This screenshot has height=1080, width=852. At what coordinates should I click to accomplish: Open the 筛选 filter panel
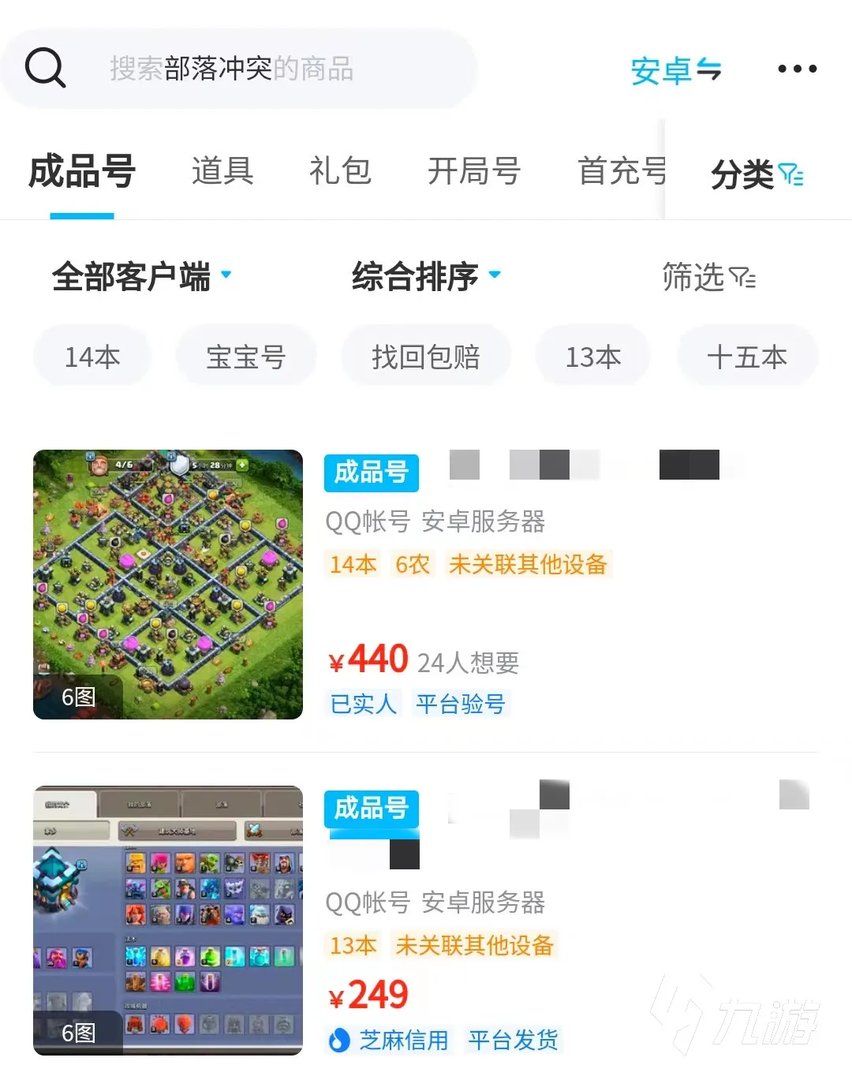coord(708,278)
